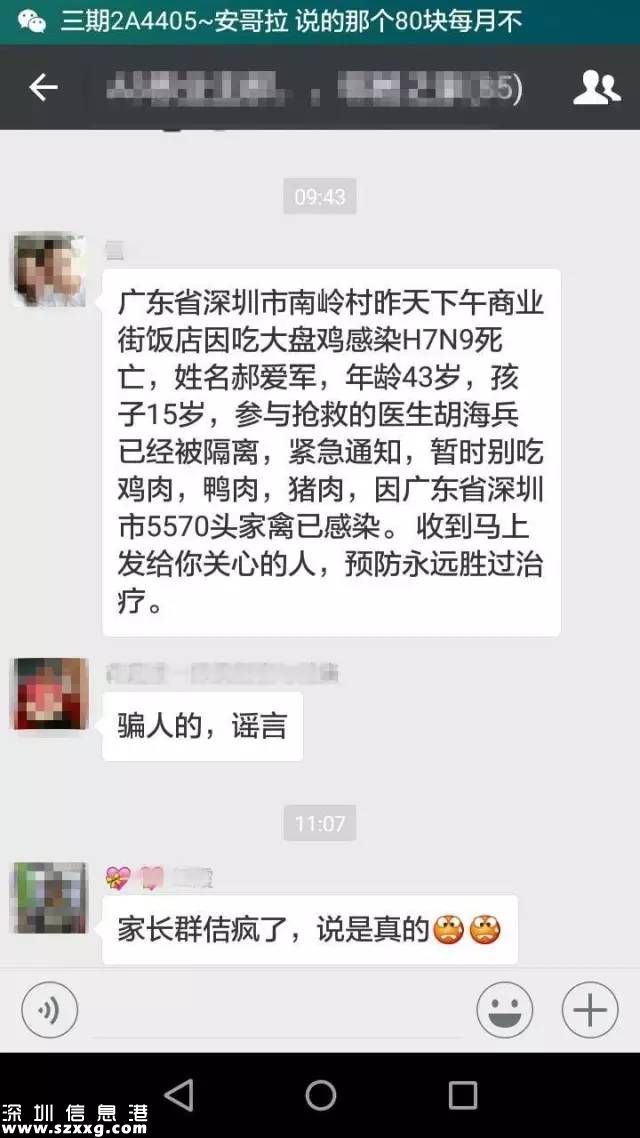Open avatar of the H7N9 message sender

point(50,269)
